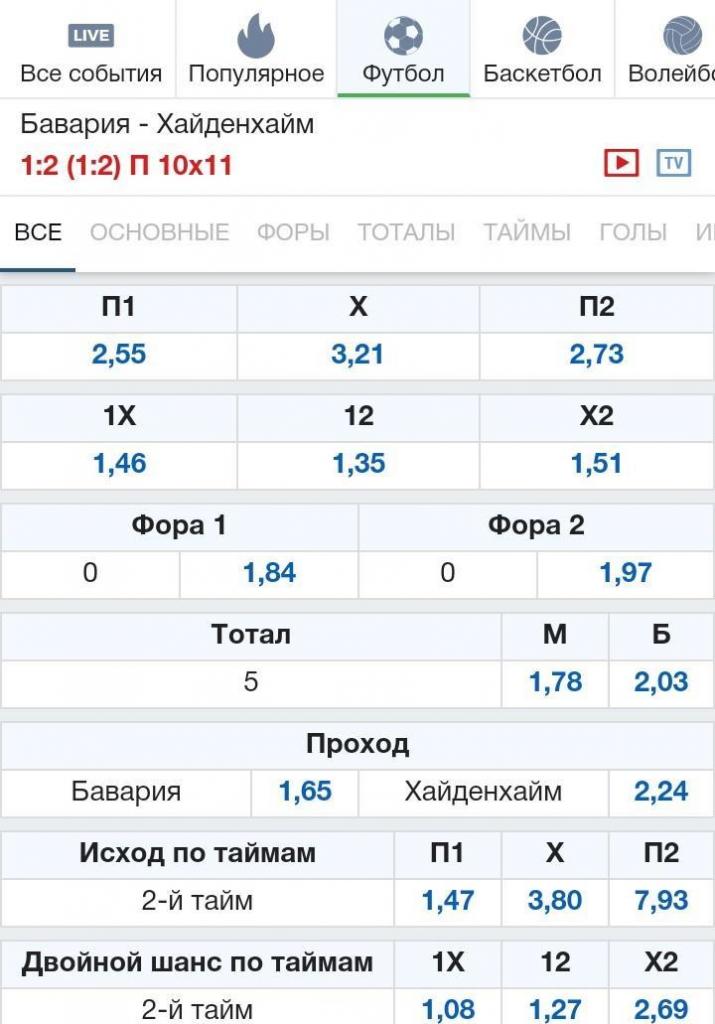Open the TV broadcast icon
715x1024 pixels.
[674, 162]
